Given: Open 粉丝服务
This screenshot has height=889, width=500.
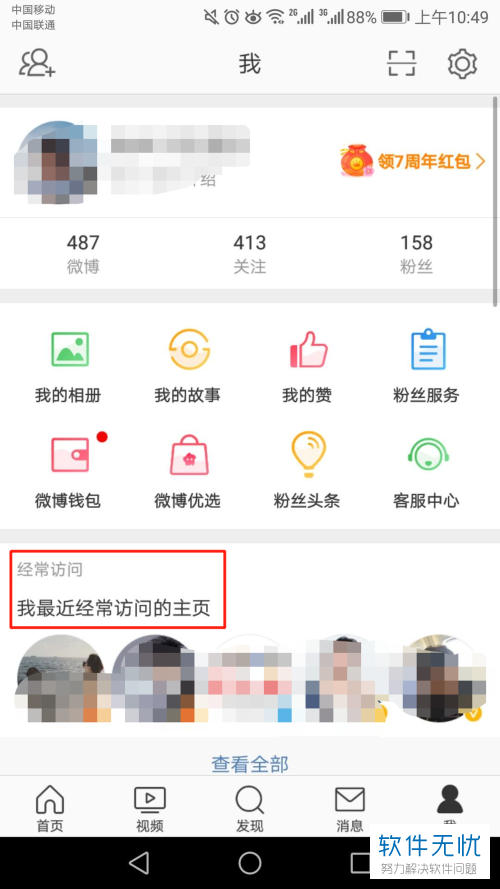Looking at the screenshot, I should pyautogui.click(x=426, y=367).
